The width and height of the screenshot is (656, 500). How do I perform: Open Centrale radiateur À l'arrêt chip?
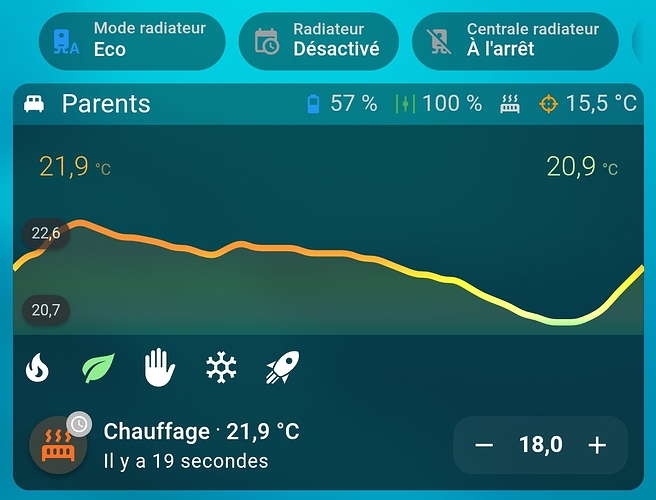tap(516, 39)
